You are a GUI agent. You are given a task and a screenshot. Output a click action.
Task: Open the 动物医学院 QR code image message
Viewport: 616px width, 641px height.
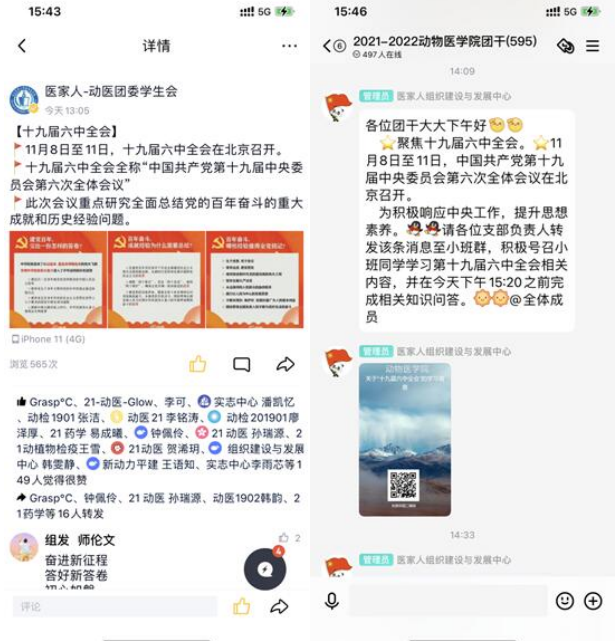[x=404, y=440]
